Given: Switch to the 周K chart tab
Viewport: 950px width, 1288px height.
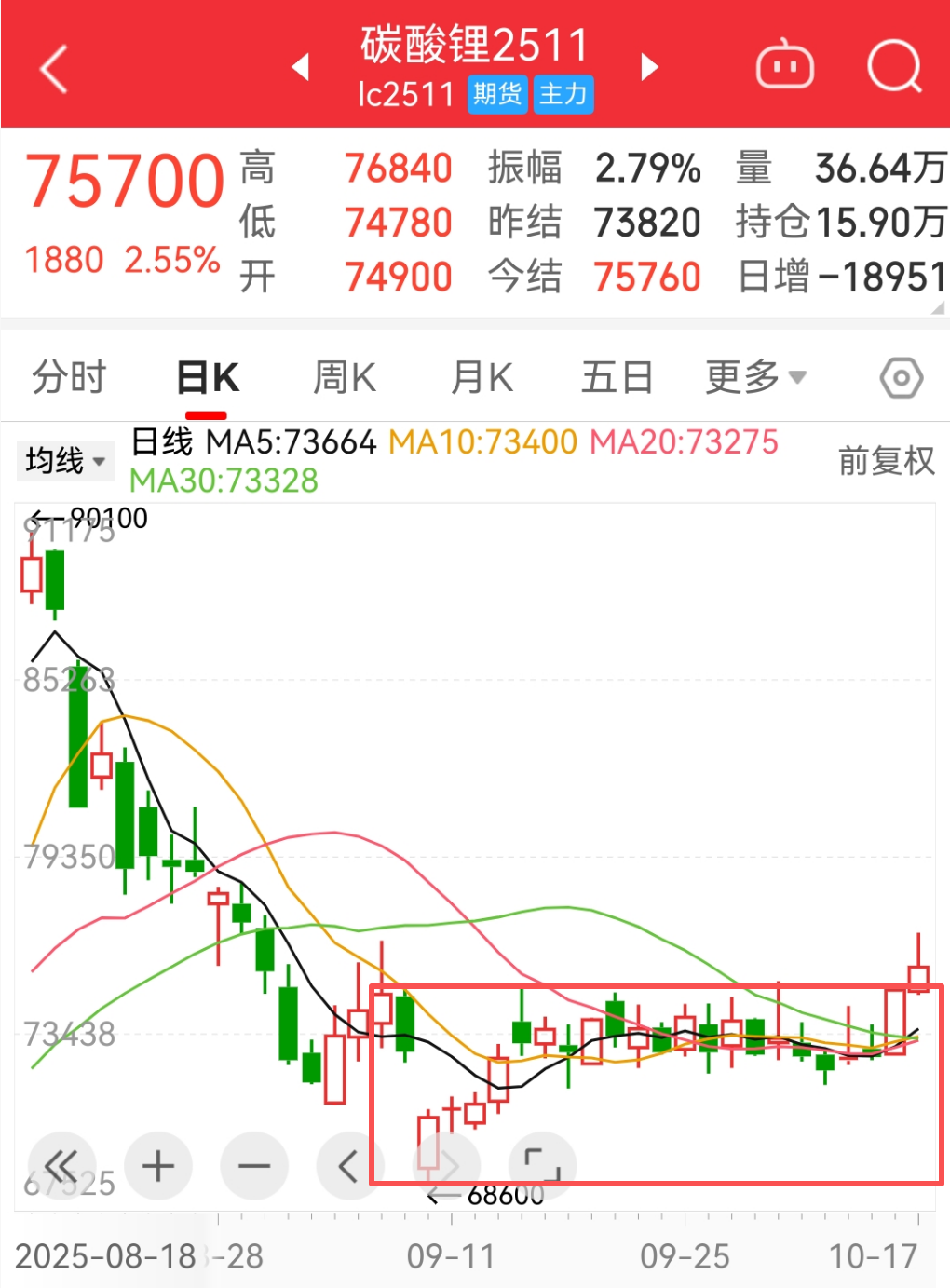Looking at the screenshot, I should pos(344,378).
